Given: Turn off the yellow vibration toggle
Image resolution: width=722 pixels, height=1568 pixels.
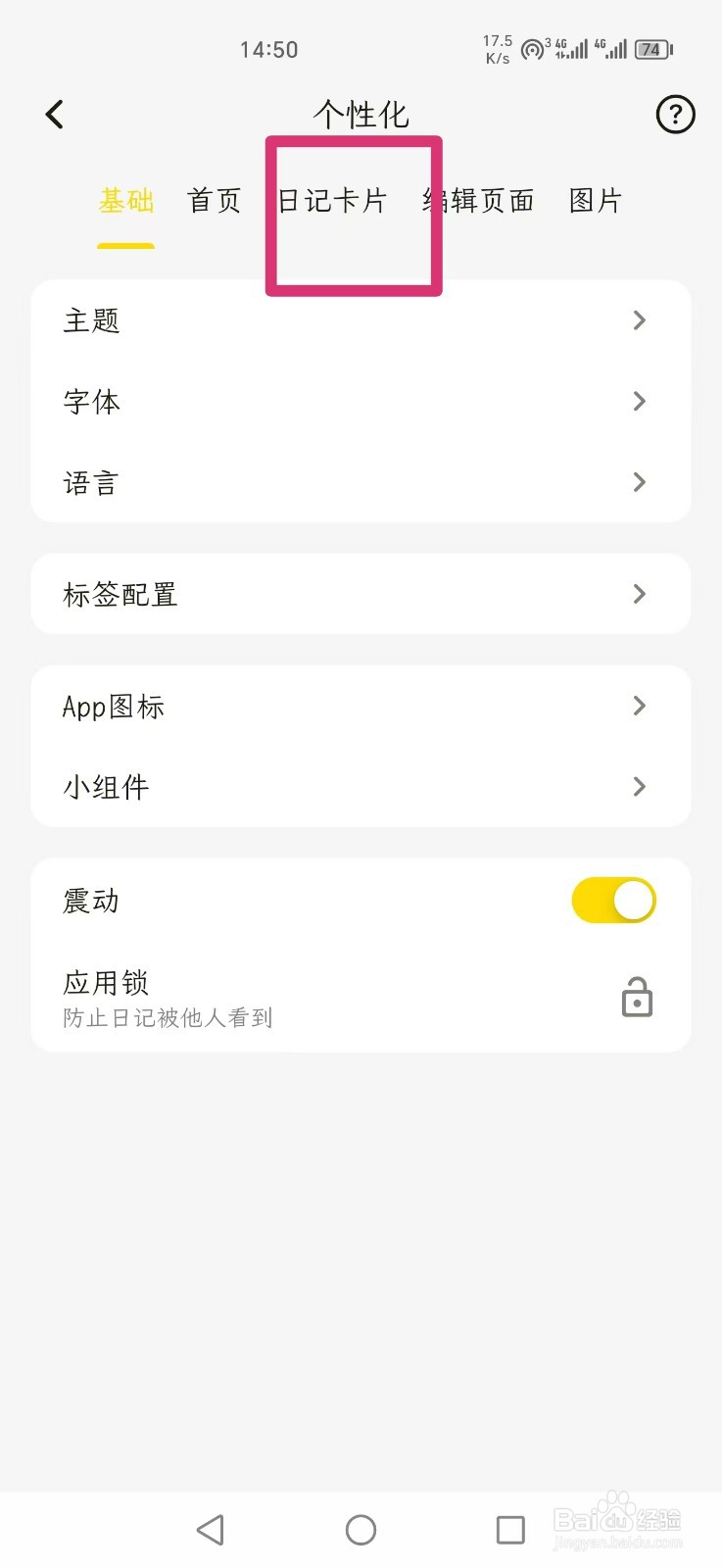Looking at the screenshot, I should pyautogui.click(x=612, y=900).
